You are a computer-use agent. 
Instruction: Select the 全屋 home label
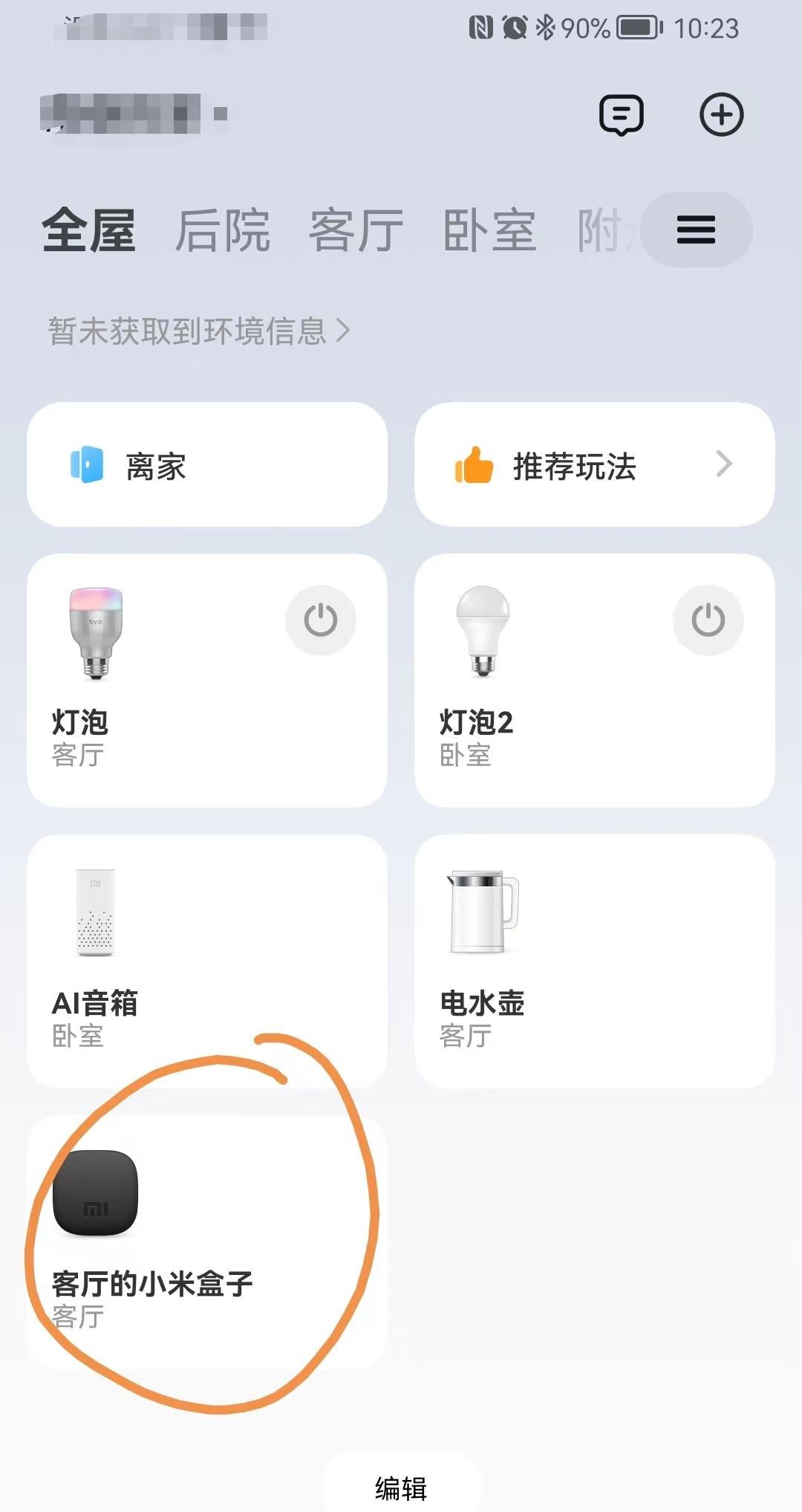tap(89, 230)
